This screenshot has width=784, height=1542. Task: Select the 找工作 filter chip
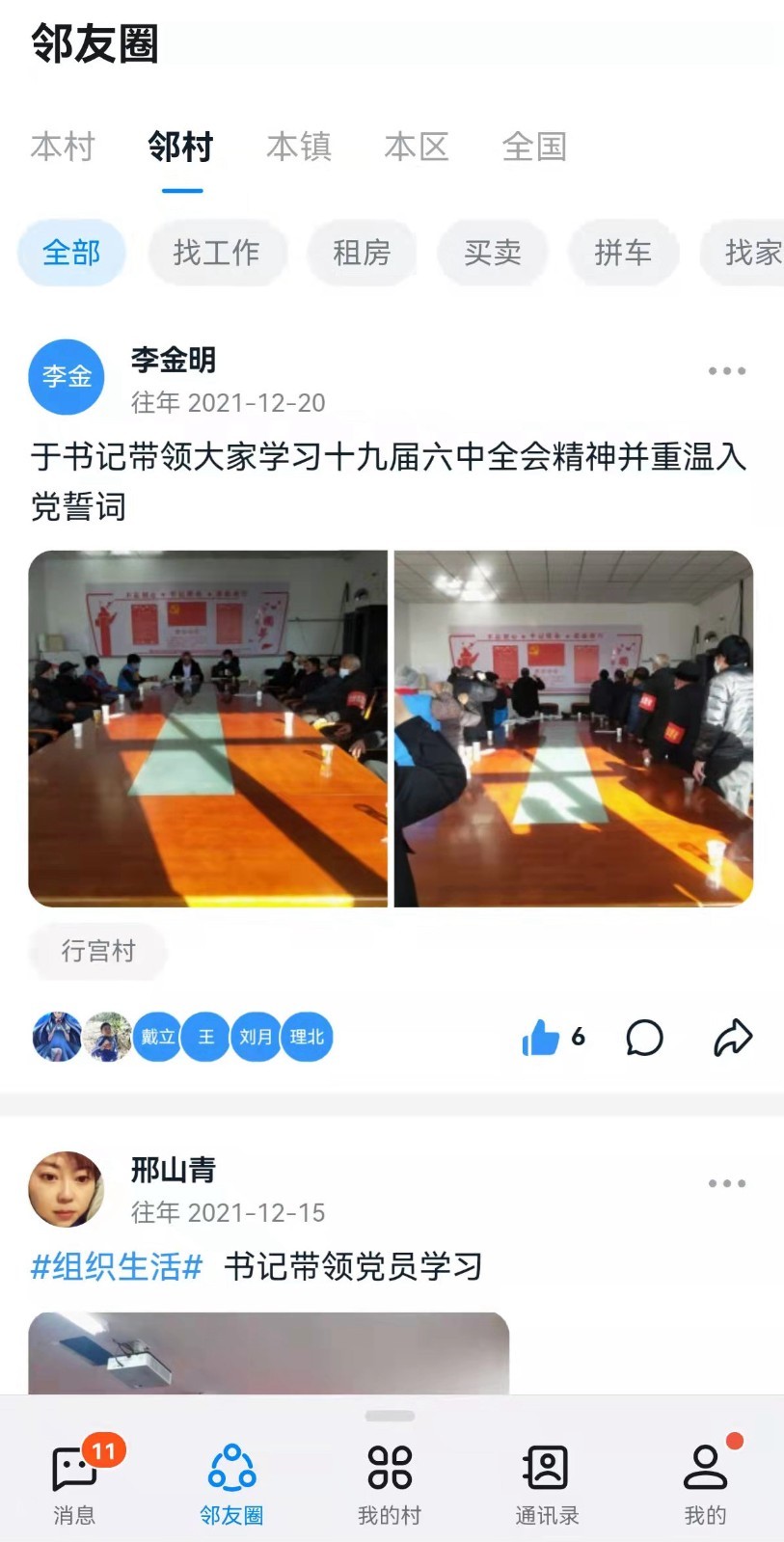pyautogui.click(x=217, y=253)
